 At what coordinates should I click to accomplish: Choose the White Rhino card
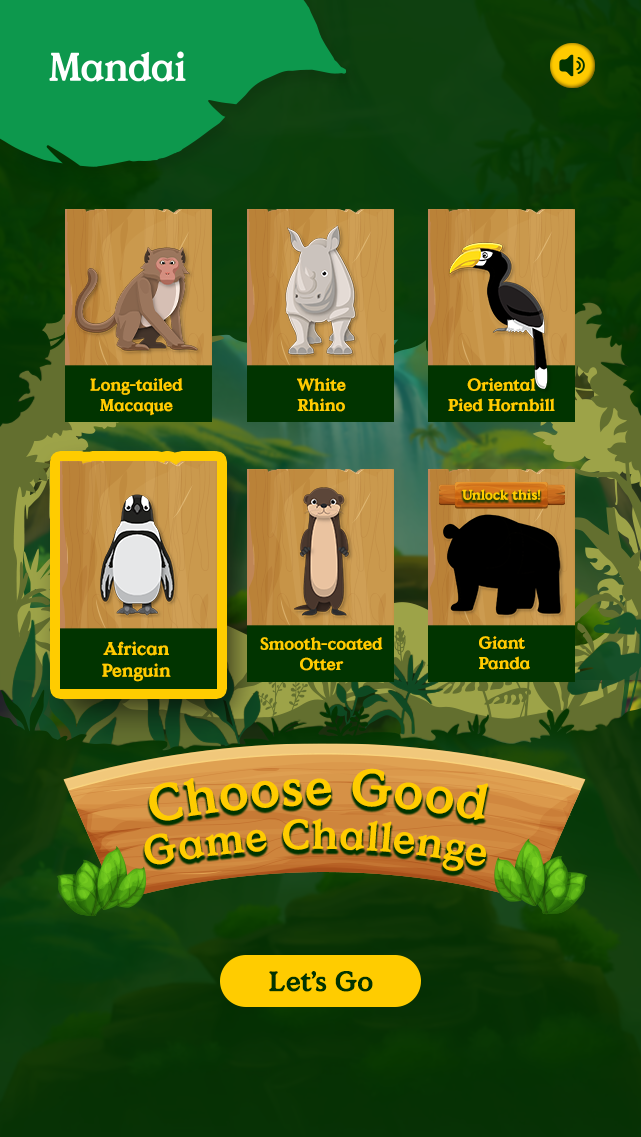(320, 314)
